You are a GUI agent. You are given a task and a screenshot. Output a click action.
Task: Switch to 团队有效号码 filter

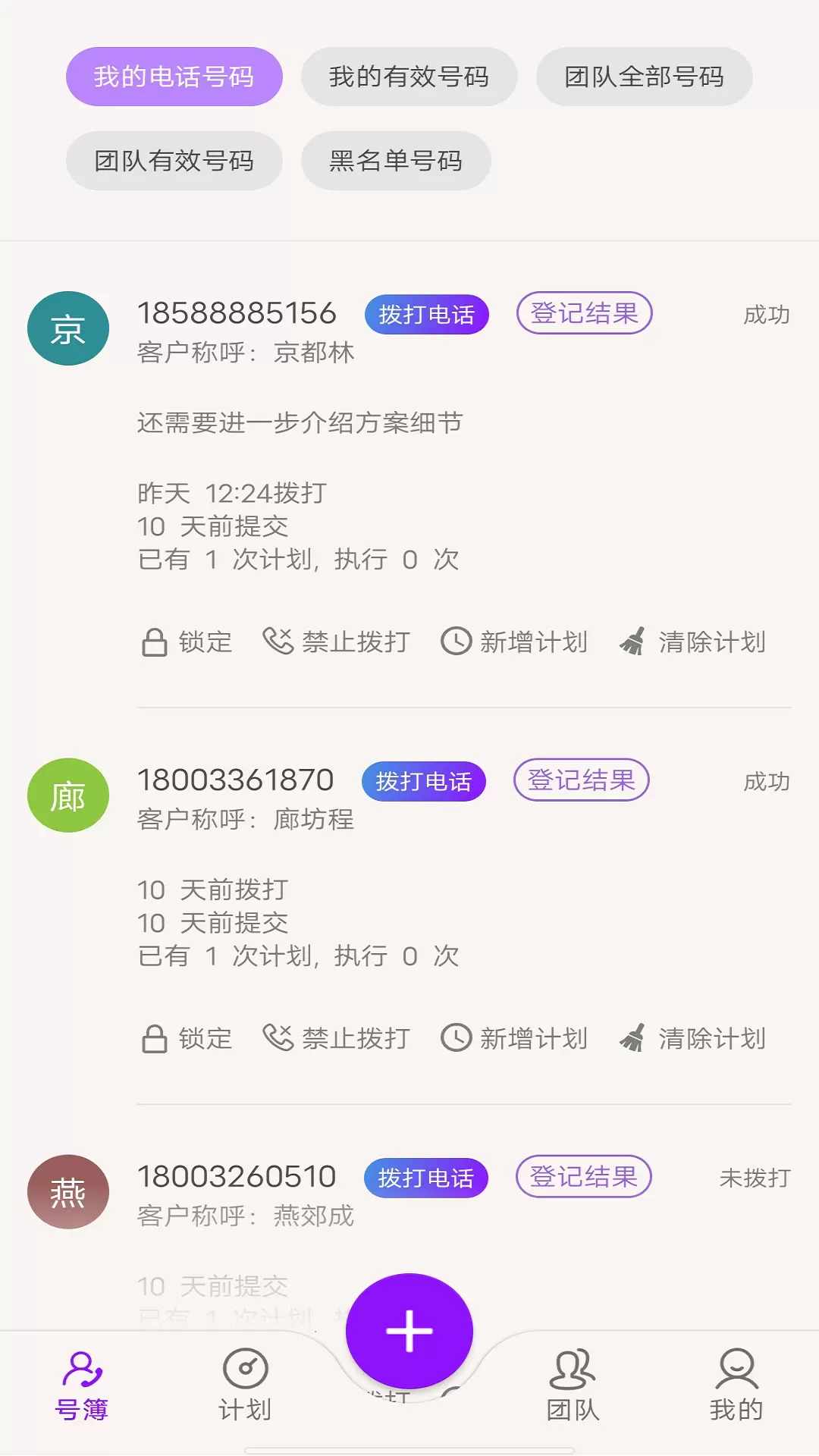pyautogui.click(x=174, y=161)
